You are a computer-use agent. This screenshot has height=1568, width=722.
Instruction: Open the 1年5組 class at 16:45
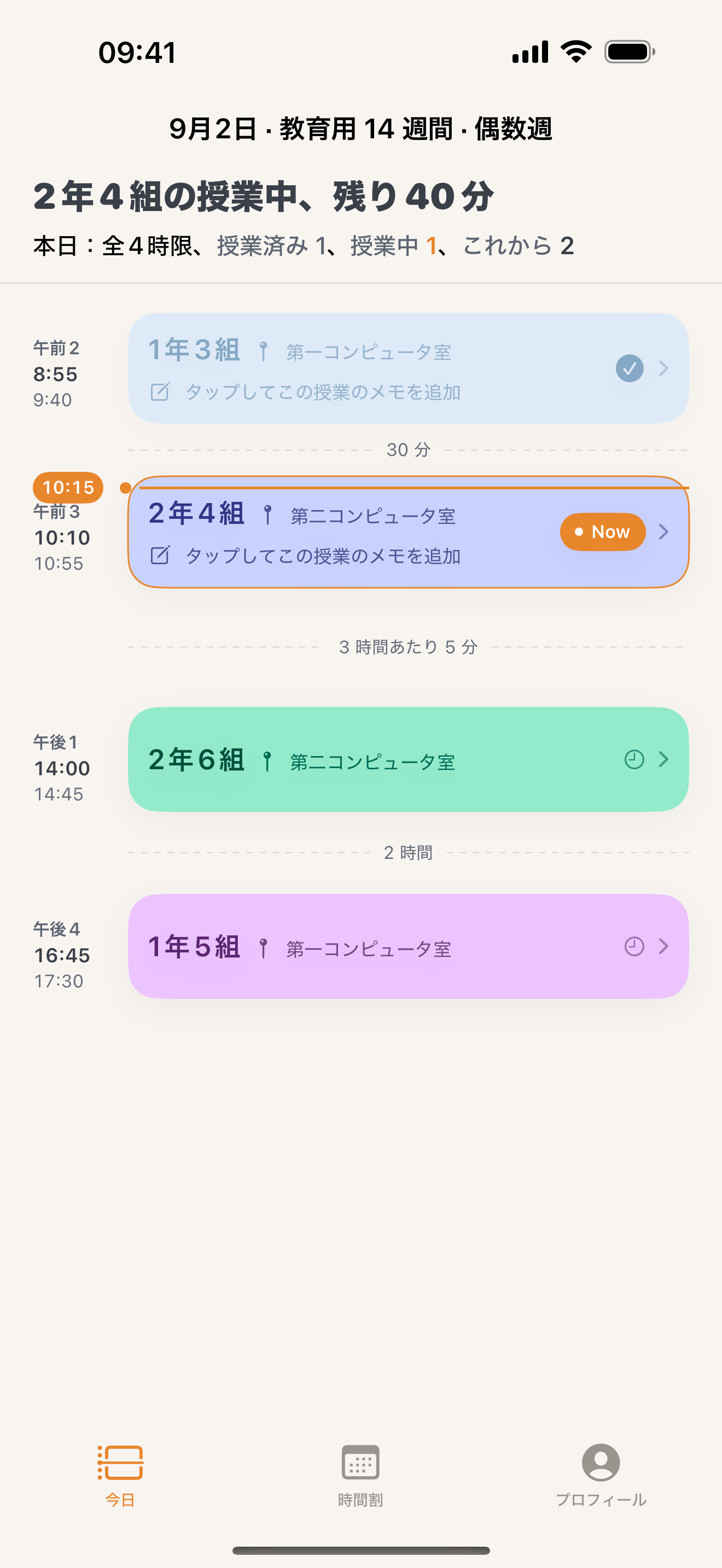[x=408, y=946]
